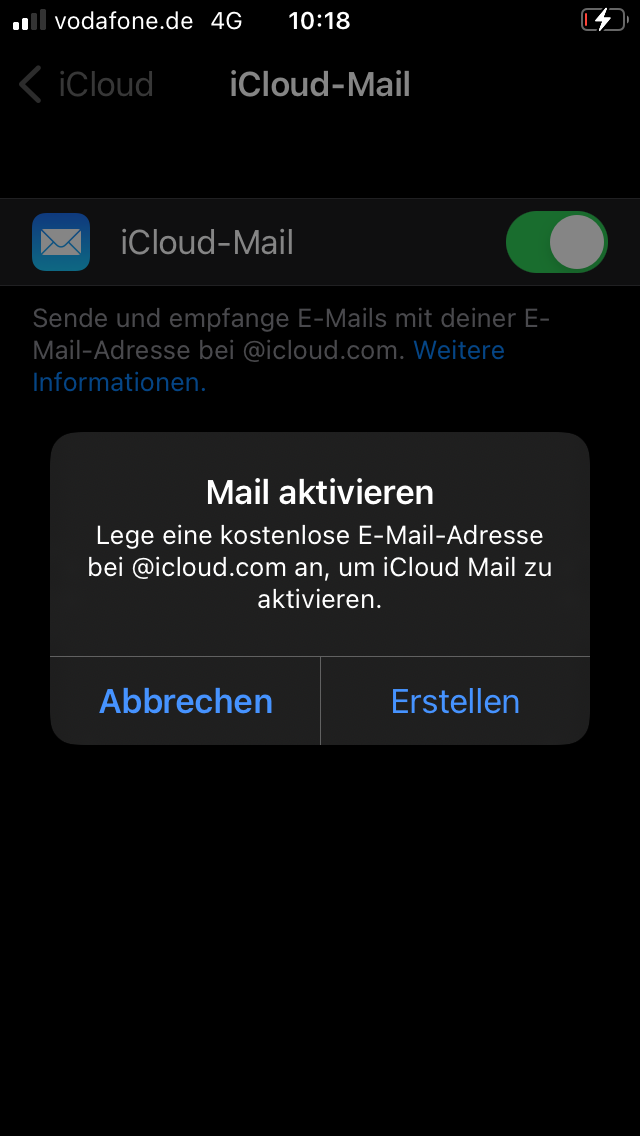Image resolution: width=640 pixels, height=1136 pixels.
Task: Tap Erstellen to create an iCloud email address
Action: [x=455, y=701]
